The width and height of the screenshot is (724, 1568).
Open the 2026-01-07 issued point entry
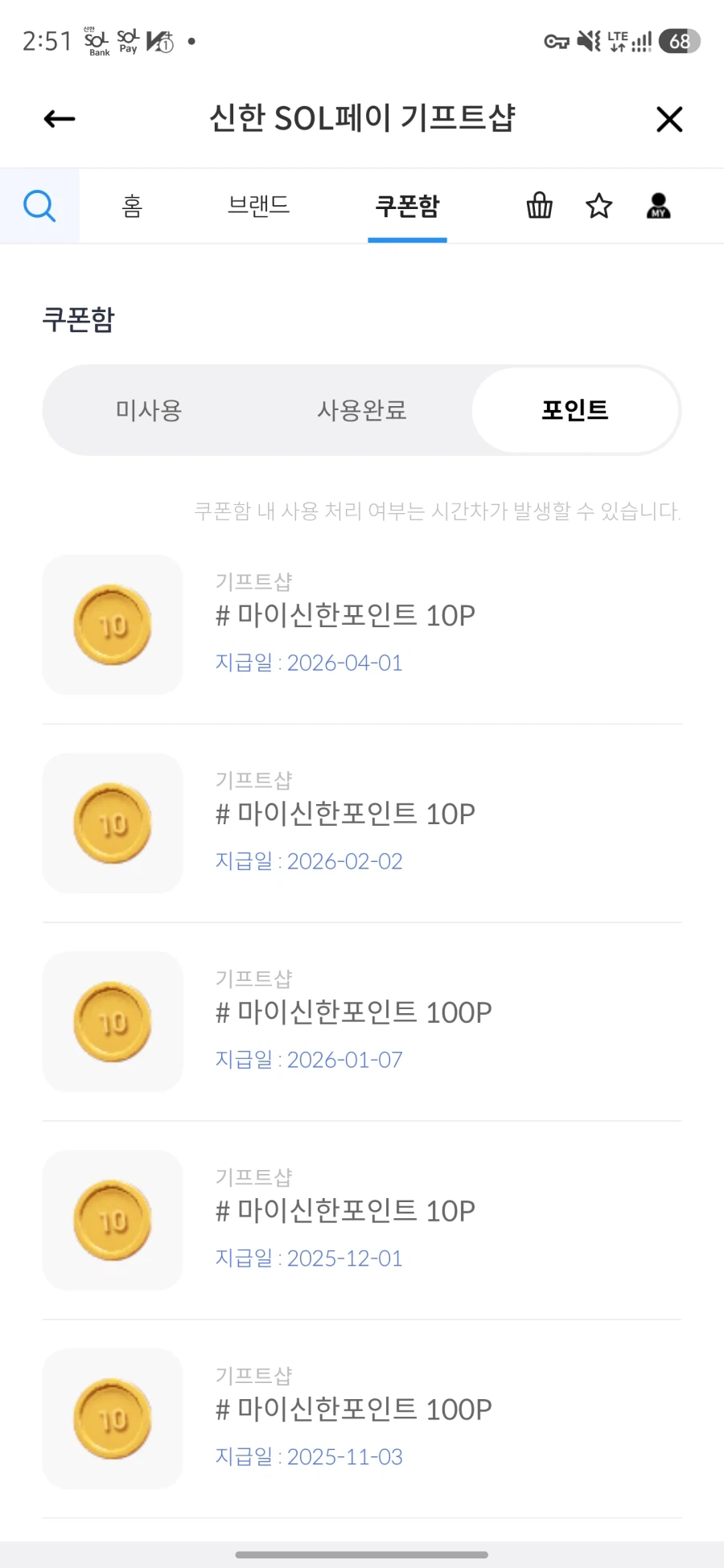[x=354, y=1012]
